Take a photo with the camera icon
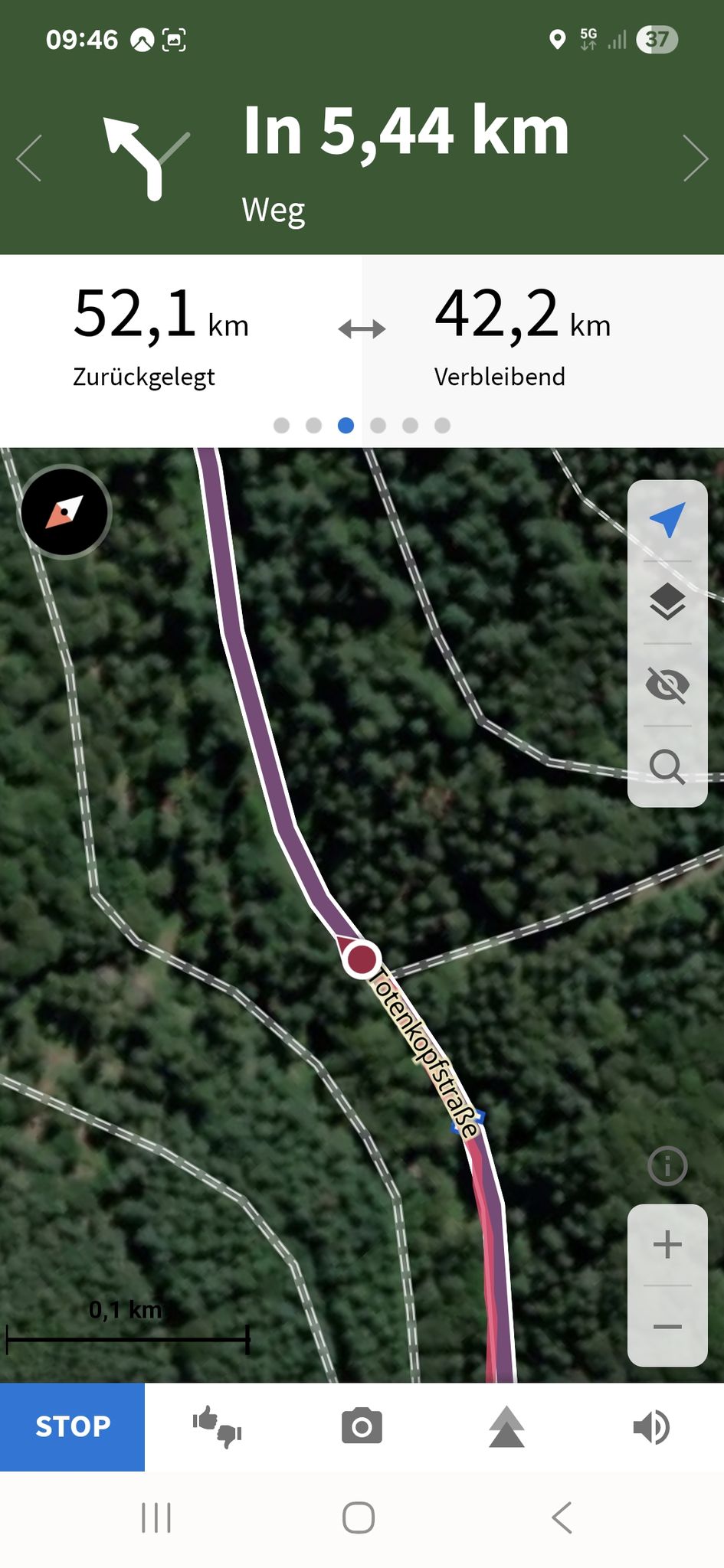Viewport: 724px width, 1568px height. pos(362,1426)
